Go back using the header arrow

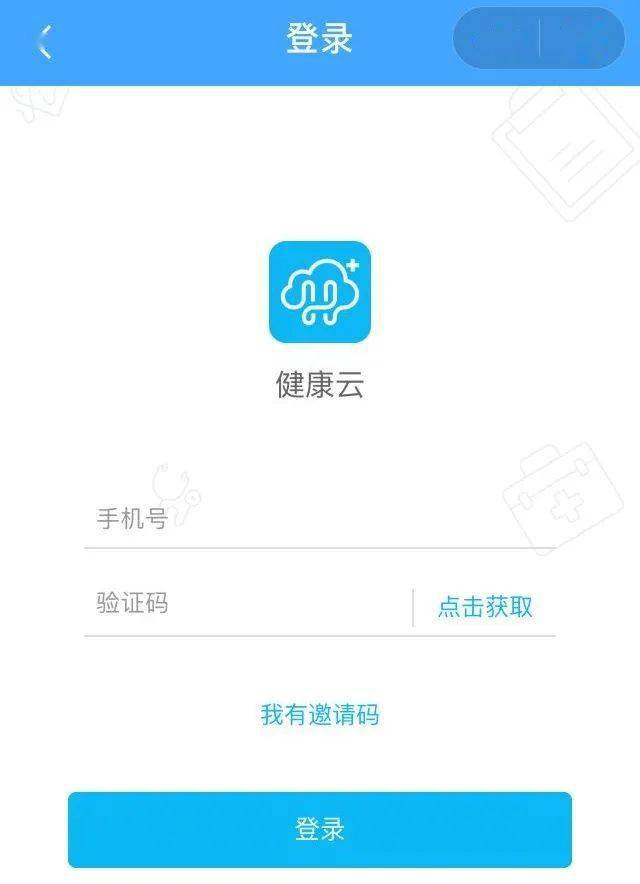click(44, 42)
